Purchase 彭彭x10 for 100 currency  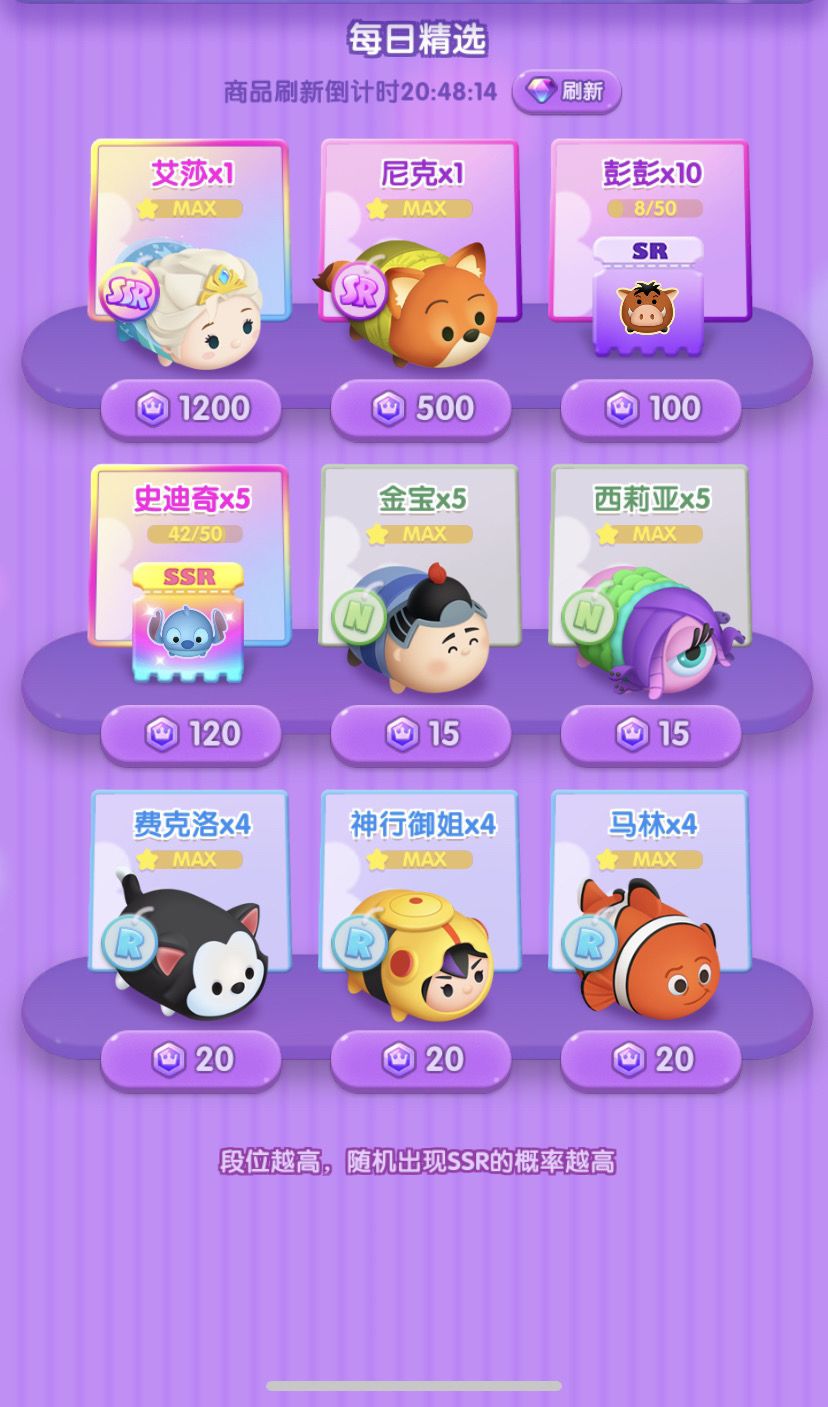click(x=650, y=408)
